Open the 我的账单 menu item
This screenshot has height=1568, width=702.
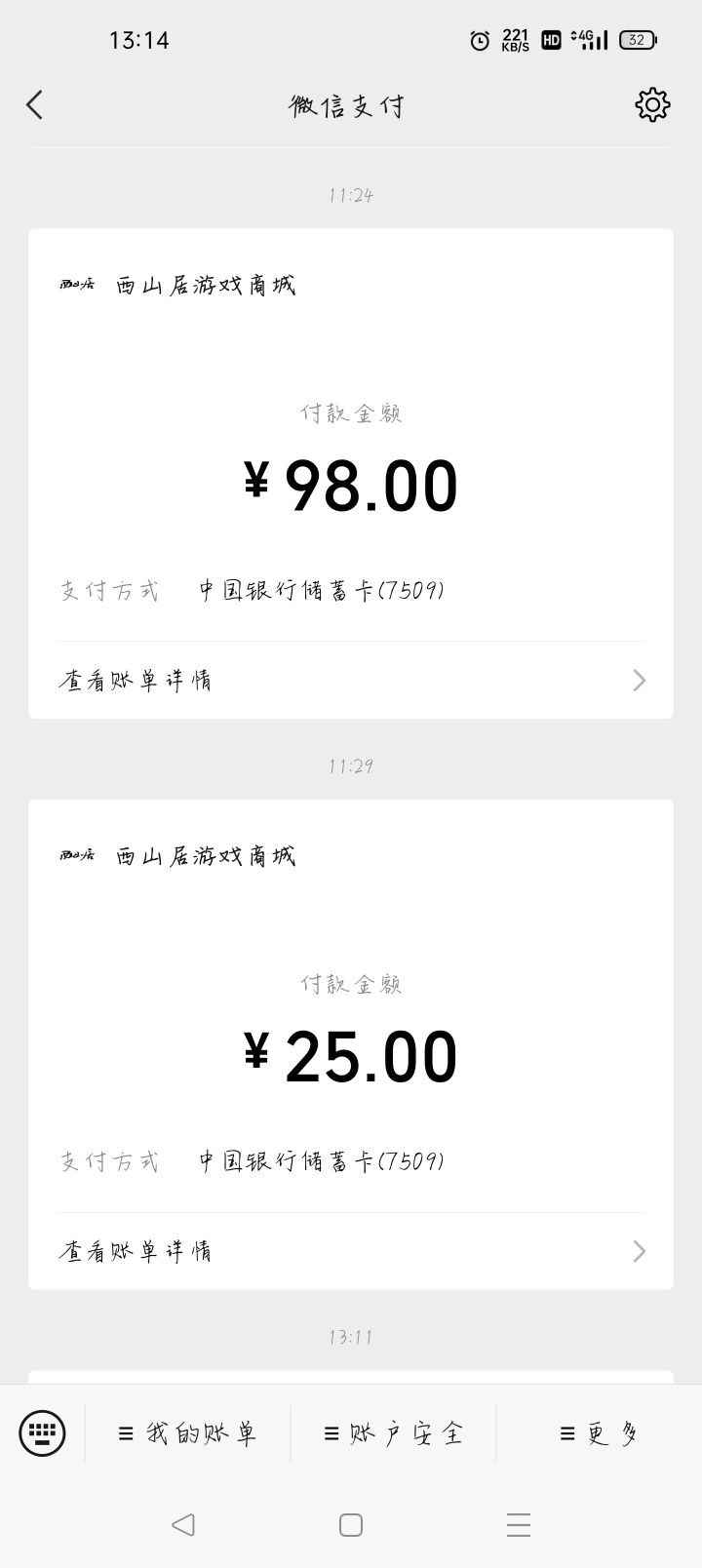[188, 1432]
